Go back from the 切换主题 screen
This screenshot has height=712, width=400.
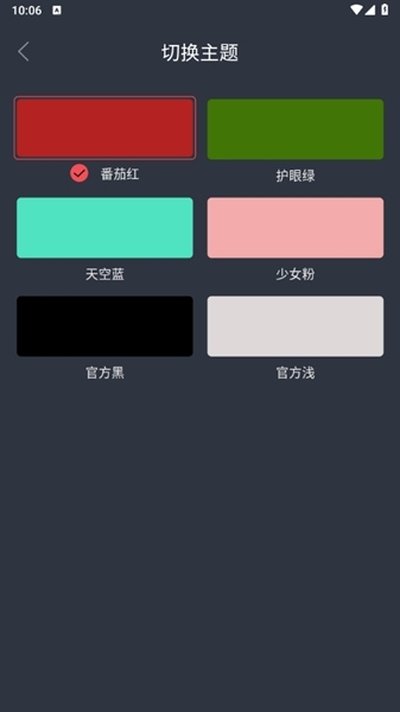click(x=24, y=52)
